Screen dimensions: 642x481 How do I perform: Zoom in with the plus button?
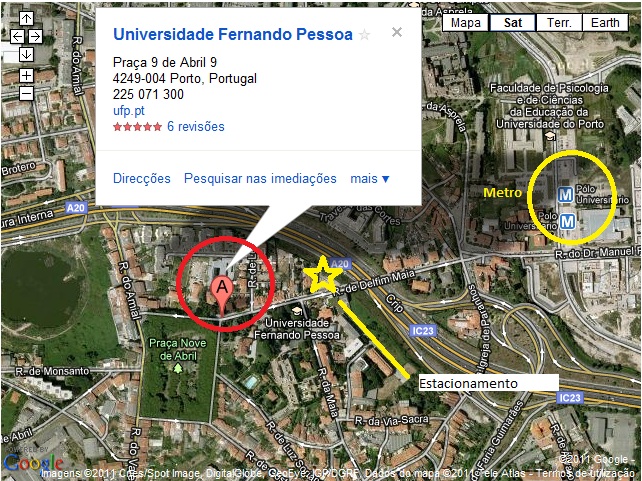tap(26, 75)
